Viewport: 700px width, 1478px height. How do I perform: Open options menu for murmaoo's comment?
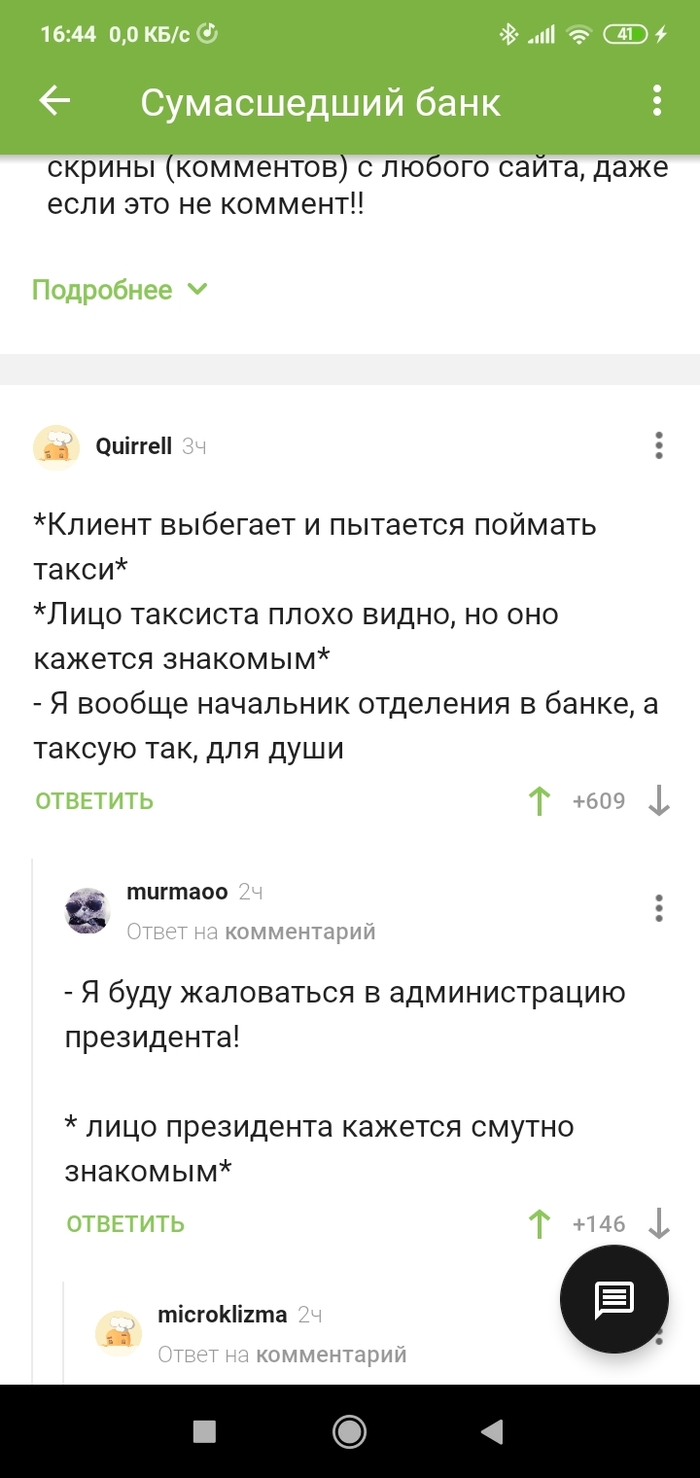click(x=658, y=909)
